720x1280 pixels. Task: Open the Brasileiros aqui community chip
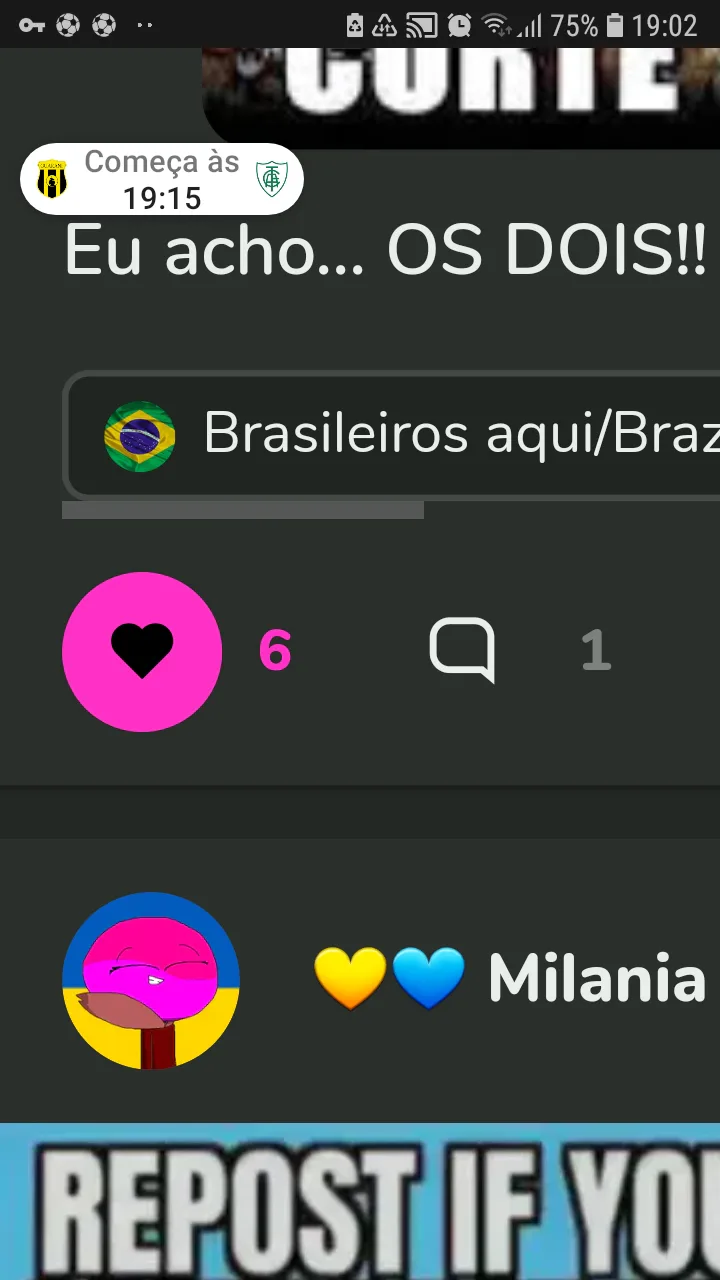coord(400,435)
